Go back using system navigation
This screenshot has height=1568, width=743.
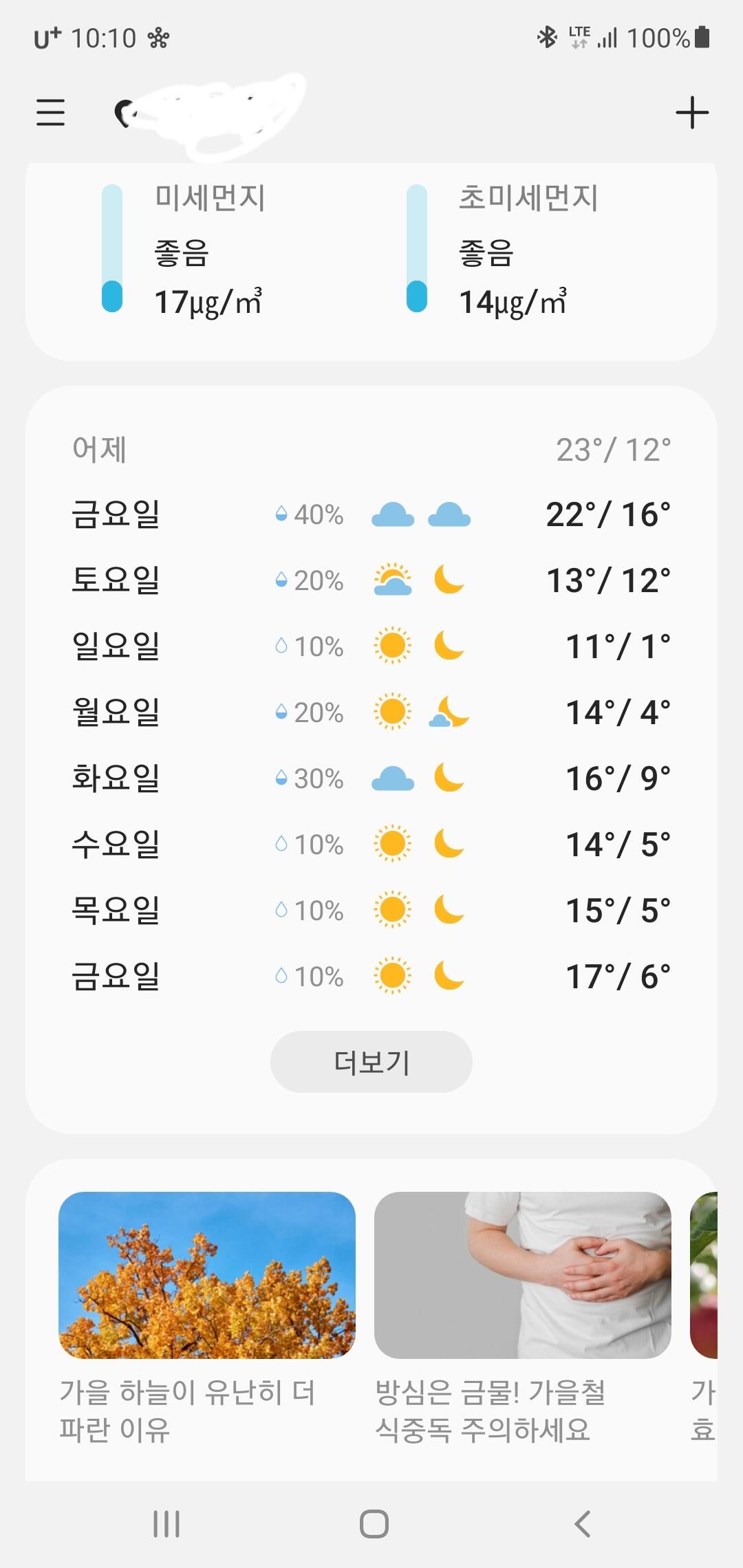click(582, 1524)
